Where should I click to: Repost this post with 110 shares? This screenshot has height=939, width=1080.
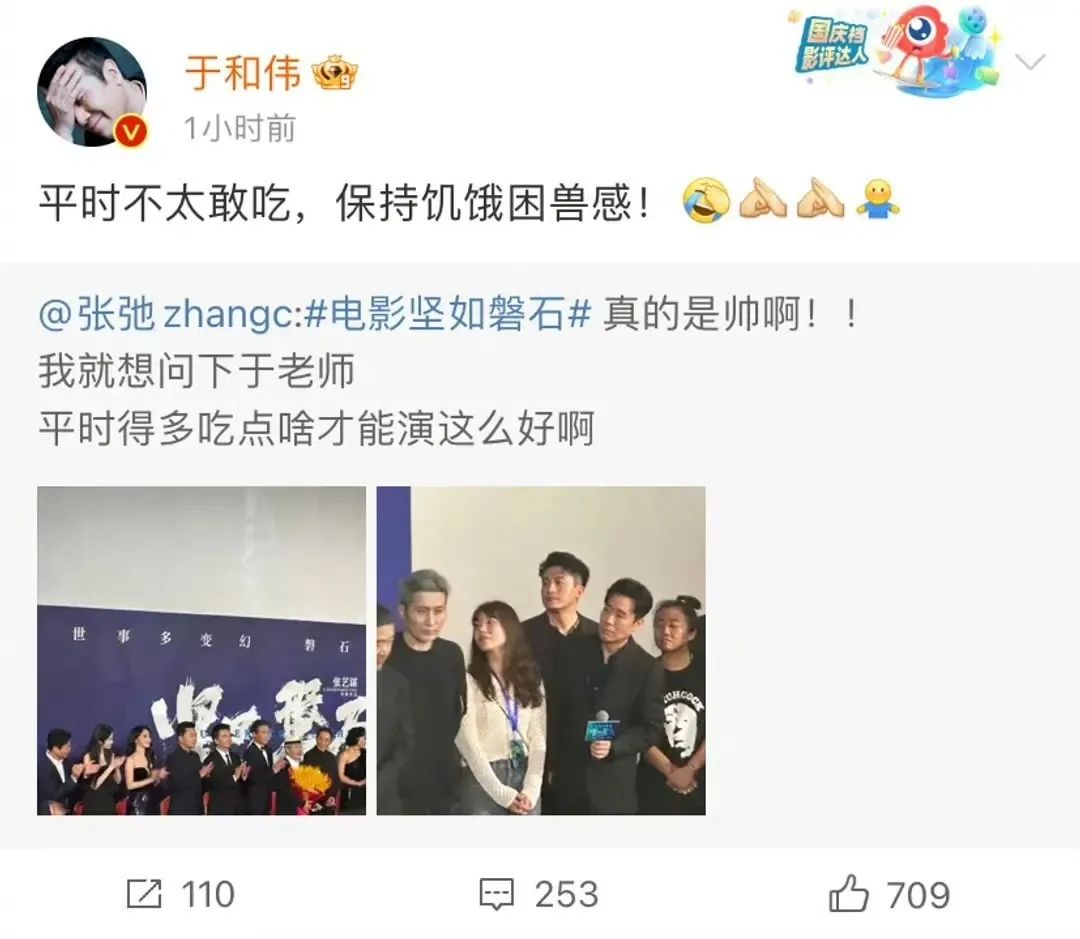(x=181, y=894)
